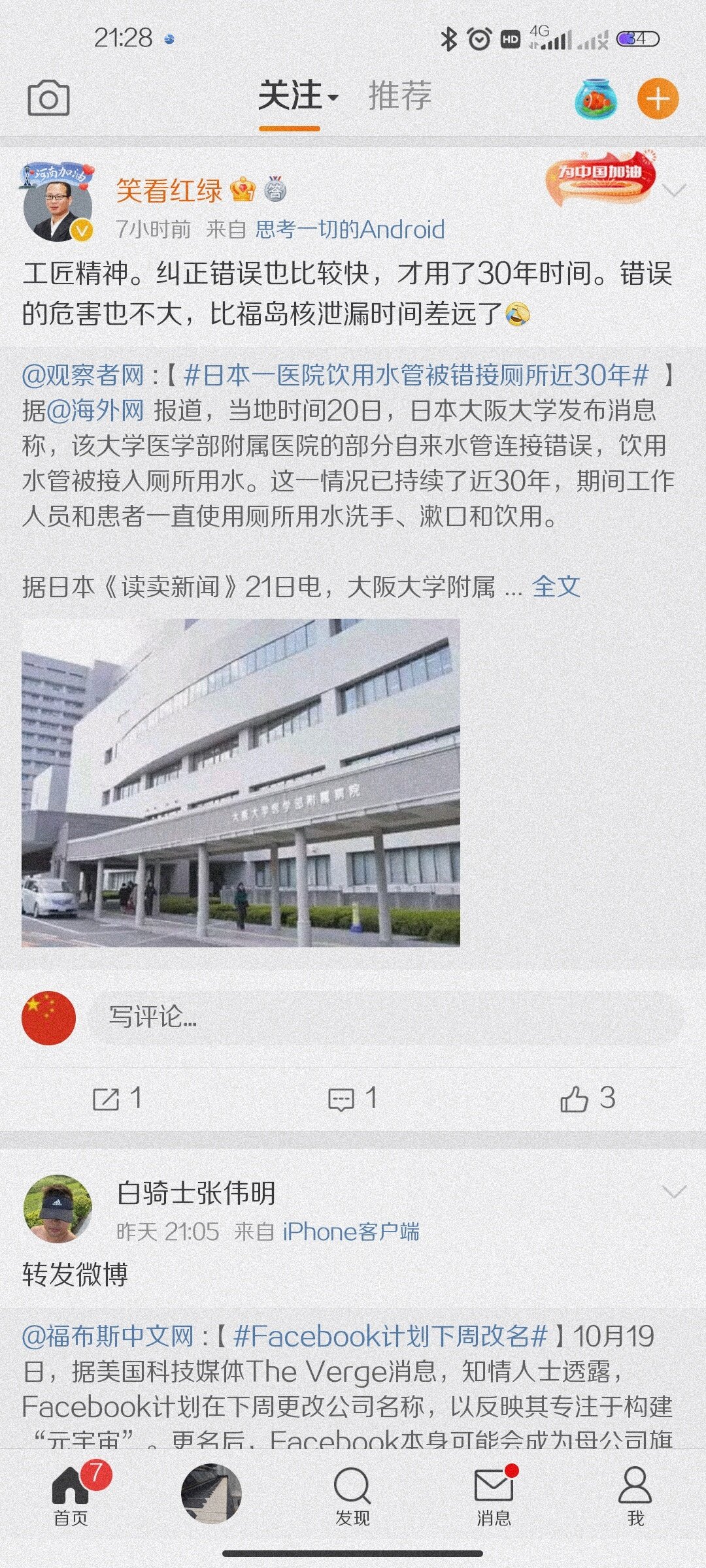Screen dimensions: 706x1568
Task: Repost 笑看红绿's post
Action: pos(118,1098)
